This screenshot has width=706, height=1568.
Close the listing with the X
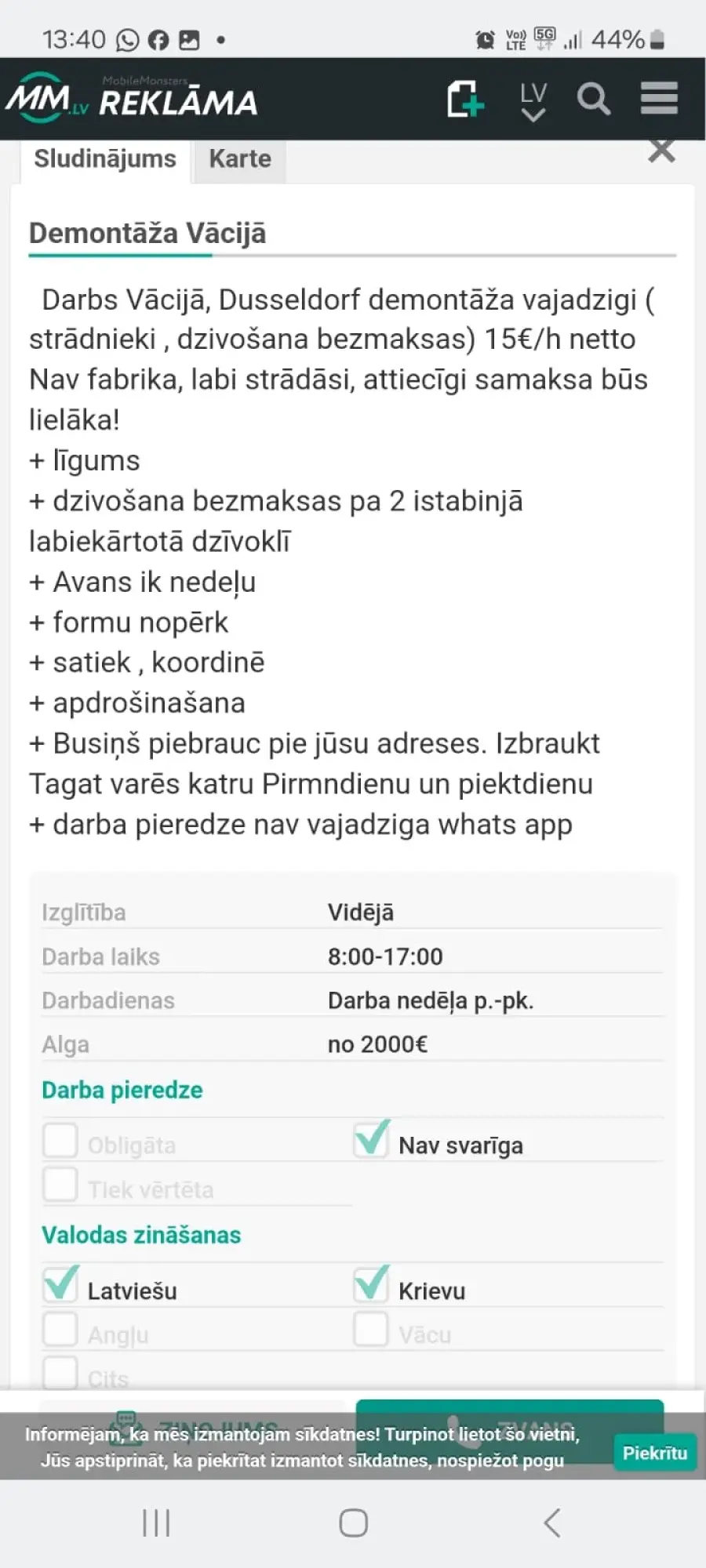(661, 151)
